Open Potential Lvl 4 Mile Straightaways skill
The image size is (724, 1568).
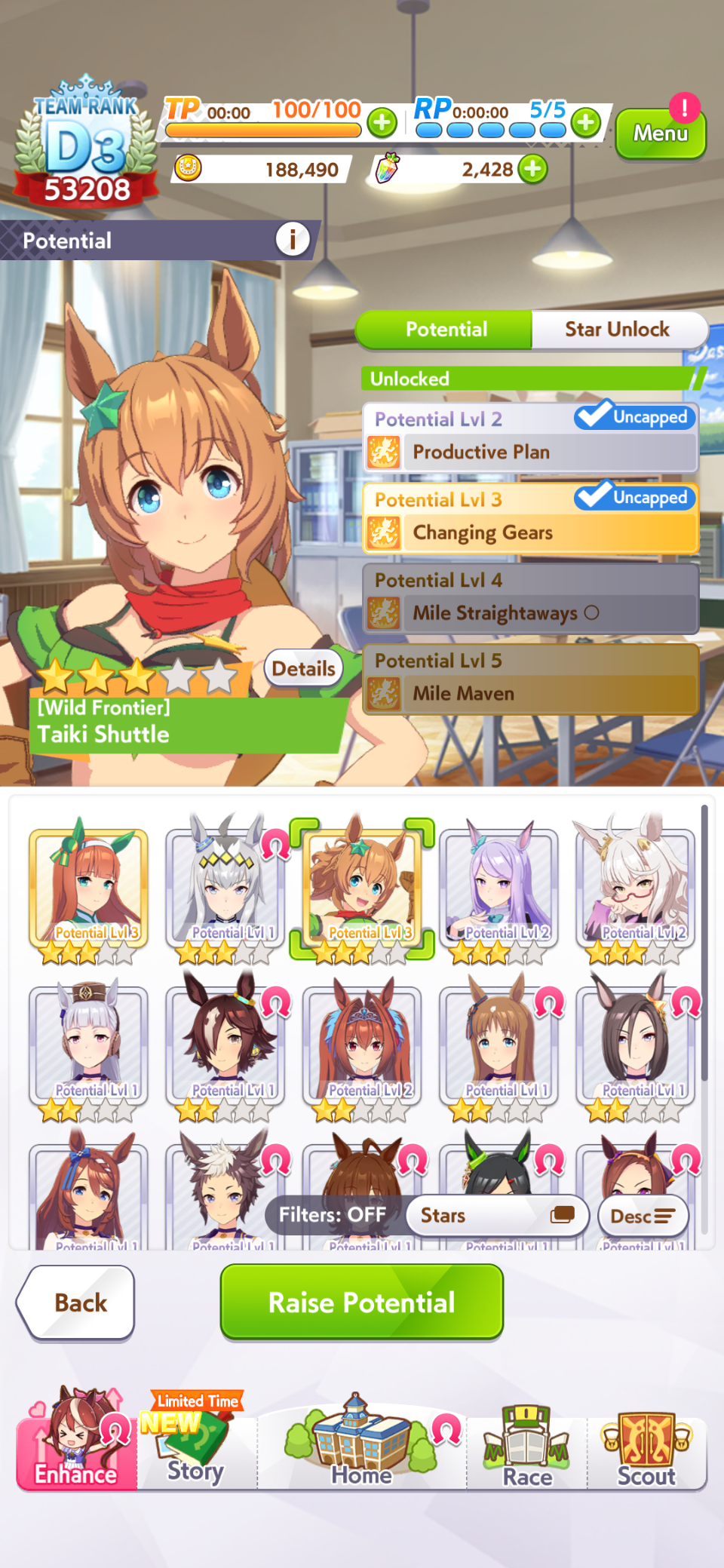(x=530, y=600)
